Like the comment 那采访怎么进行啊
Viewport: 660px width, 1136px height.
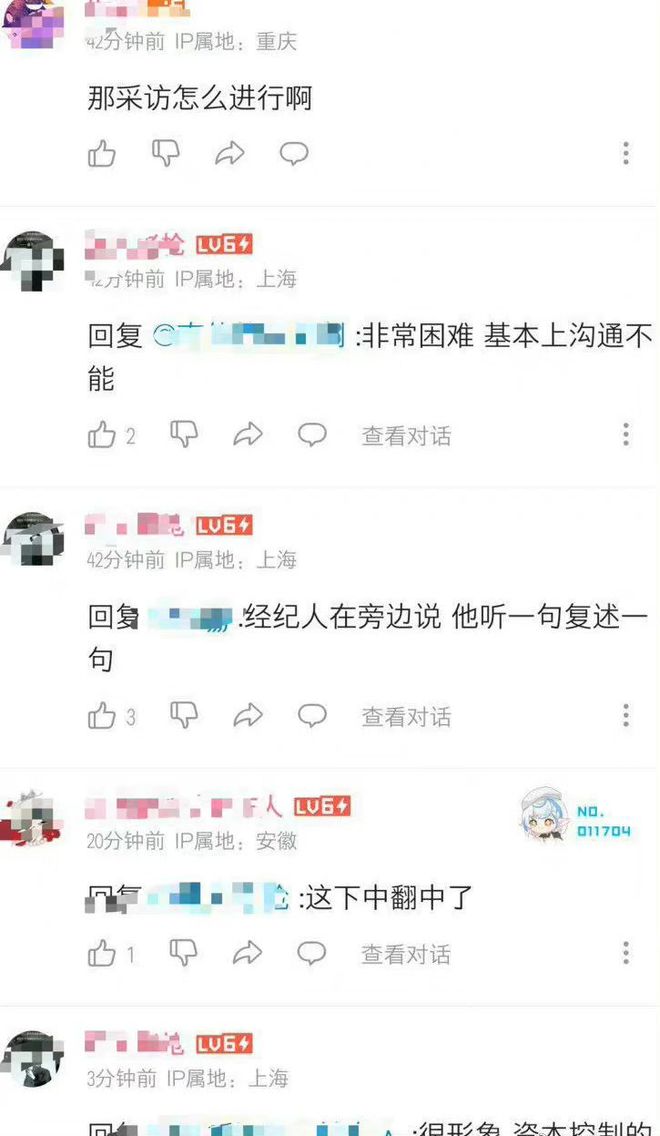pyautogui.click(x=102, y=154)
